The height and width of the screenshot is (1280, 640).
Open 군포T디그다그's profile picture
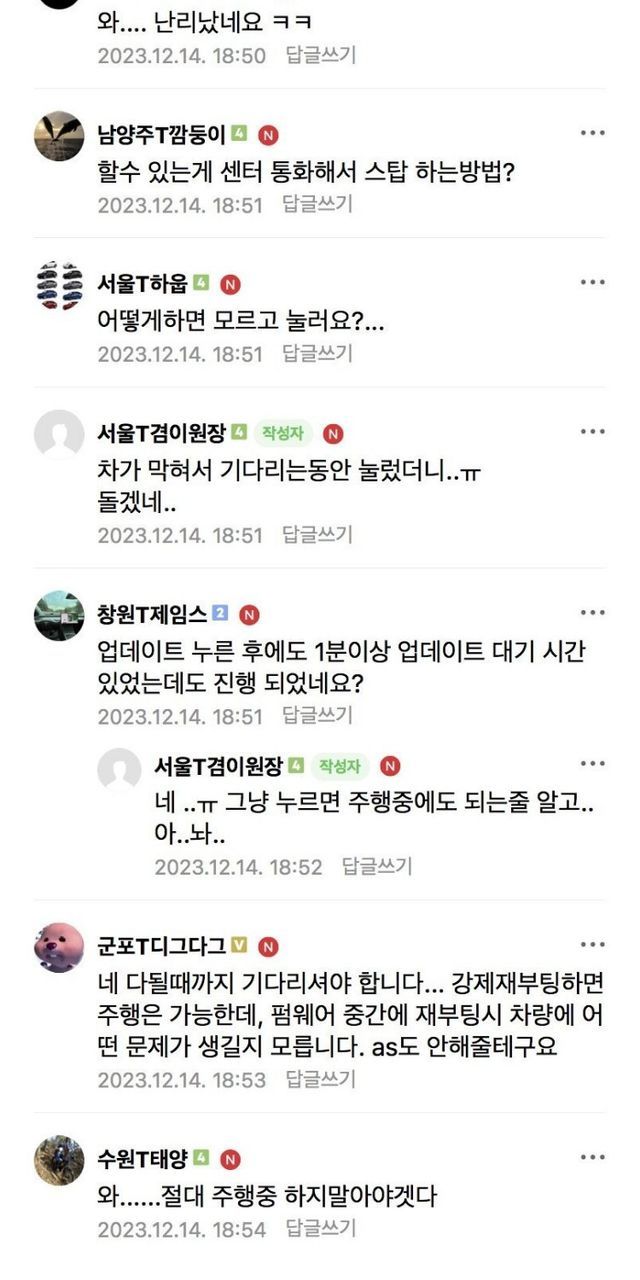59,947
